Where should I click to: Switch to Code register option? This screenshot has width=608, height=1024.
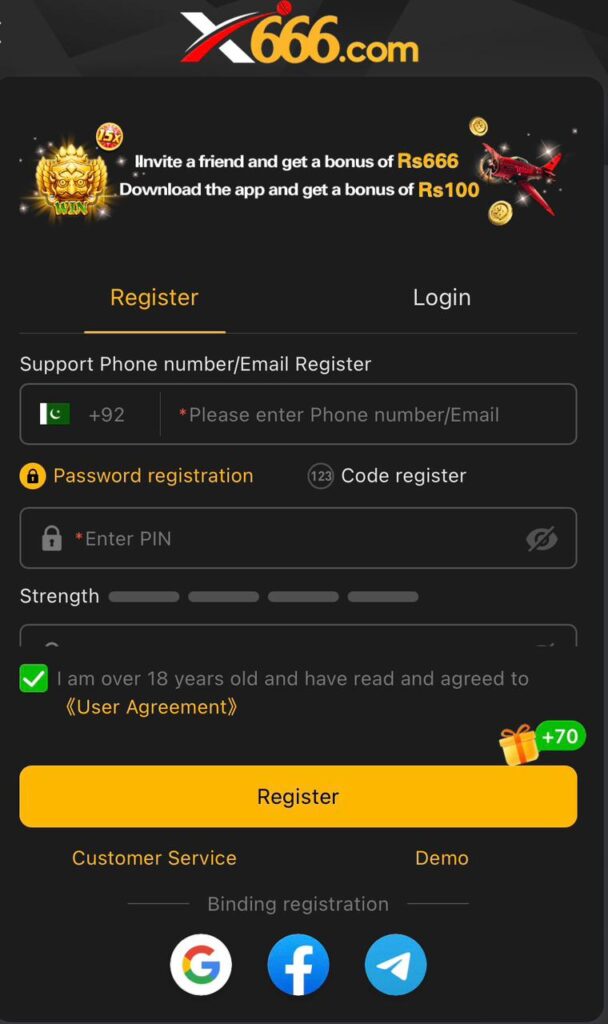[x=388, y=476]
